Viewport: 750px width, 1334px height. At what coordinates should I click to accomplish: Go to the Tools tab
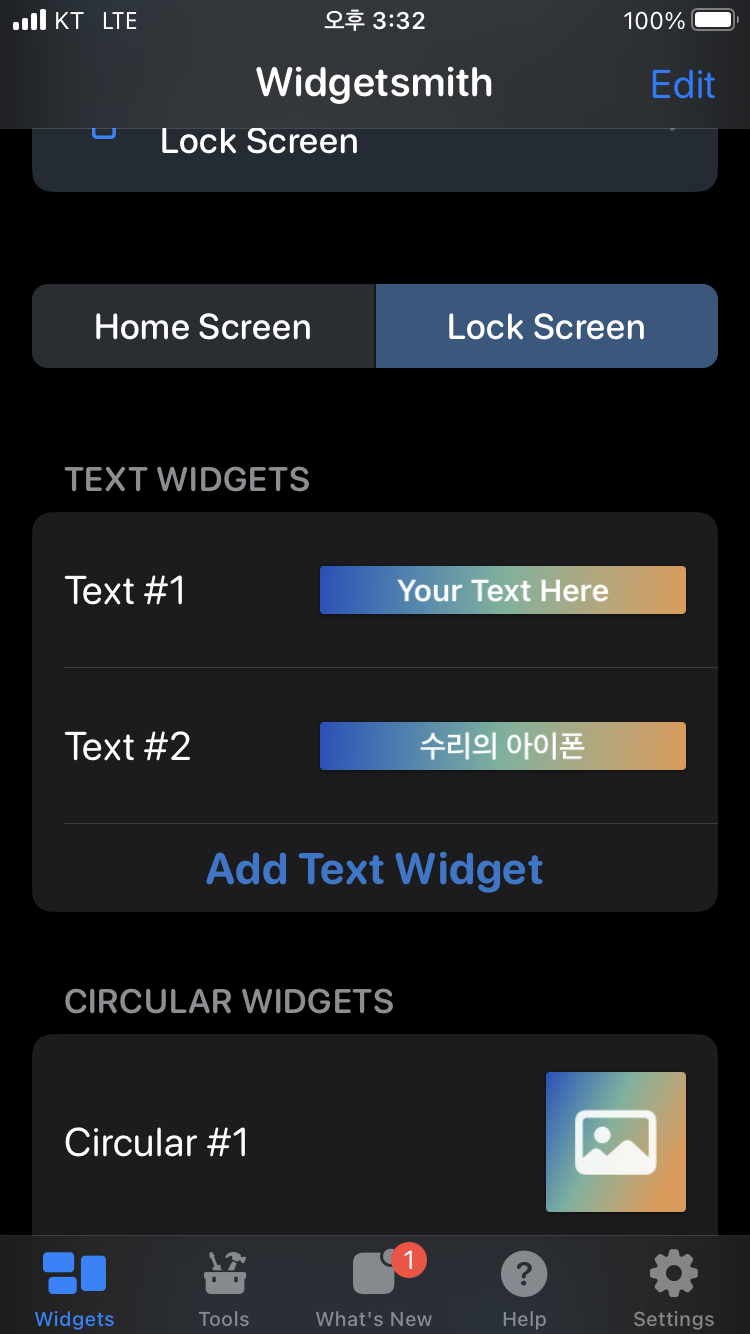[x=224, y=1288]
